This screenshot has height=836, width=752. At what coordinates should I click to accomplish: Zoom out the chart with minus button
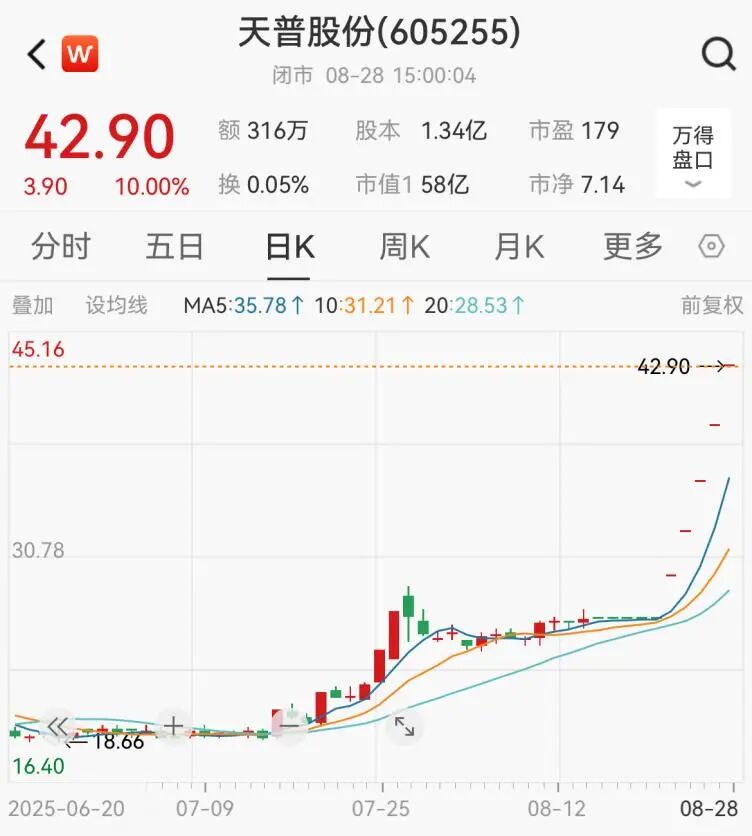(290, 726)
